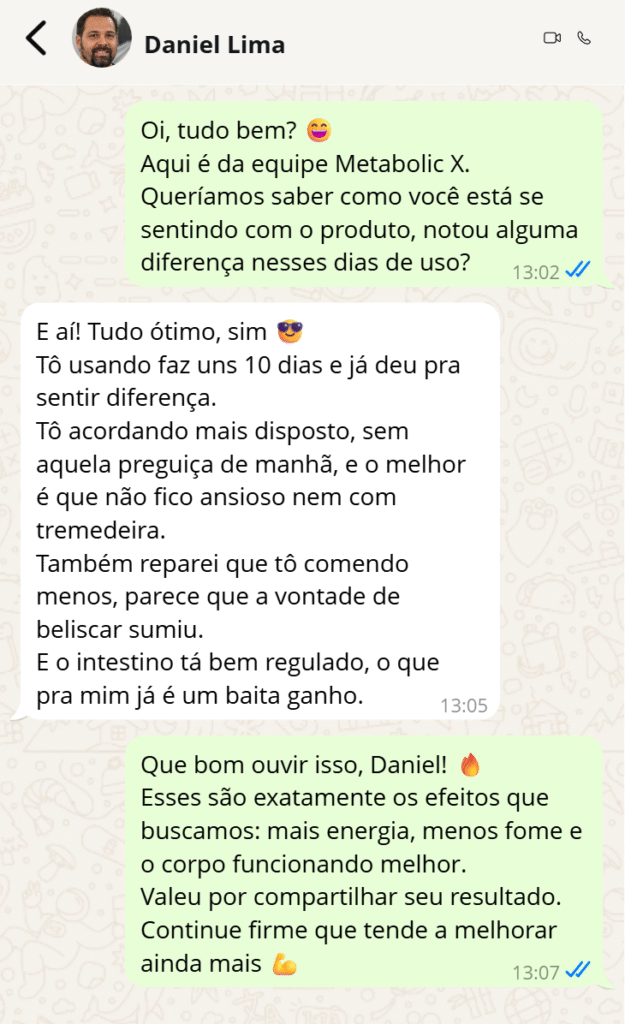Open Daniel Lima's profile photo
625x1024 pixels.
pyautogui.click(x=102, y=39)
